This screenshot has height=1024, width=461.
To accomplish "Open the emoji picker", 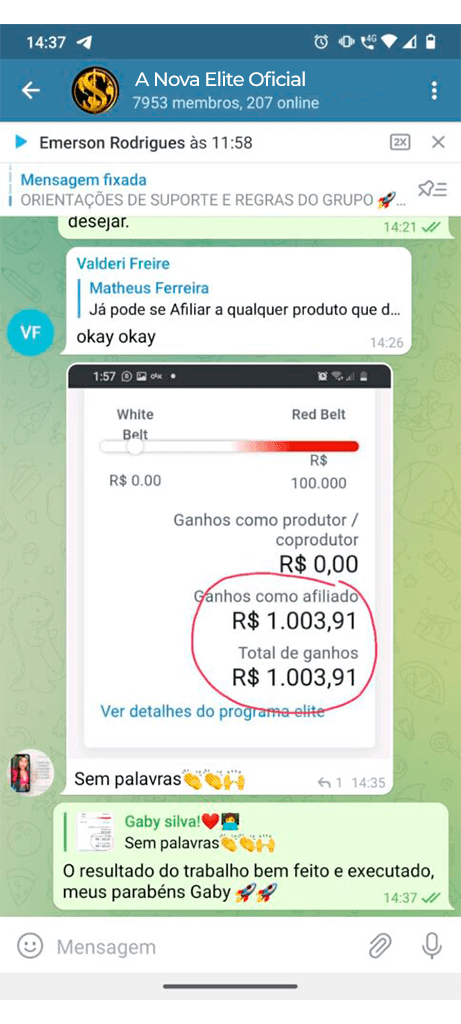I will click(x=30, y=946).
